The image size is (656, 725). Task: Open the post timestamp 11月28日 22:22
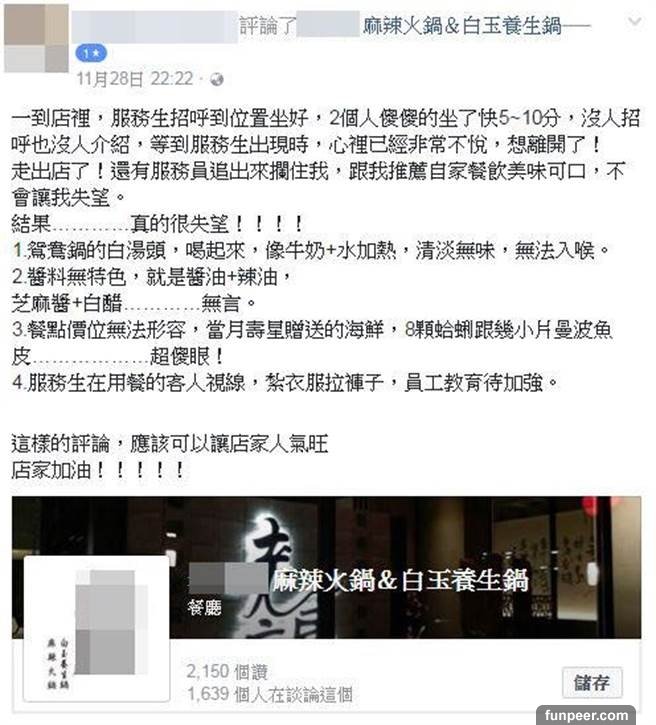point(135,77)
